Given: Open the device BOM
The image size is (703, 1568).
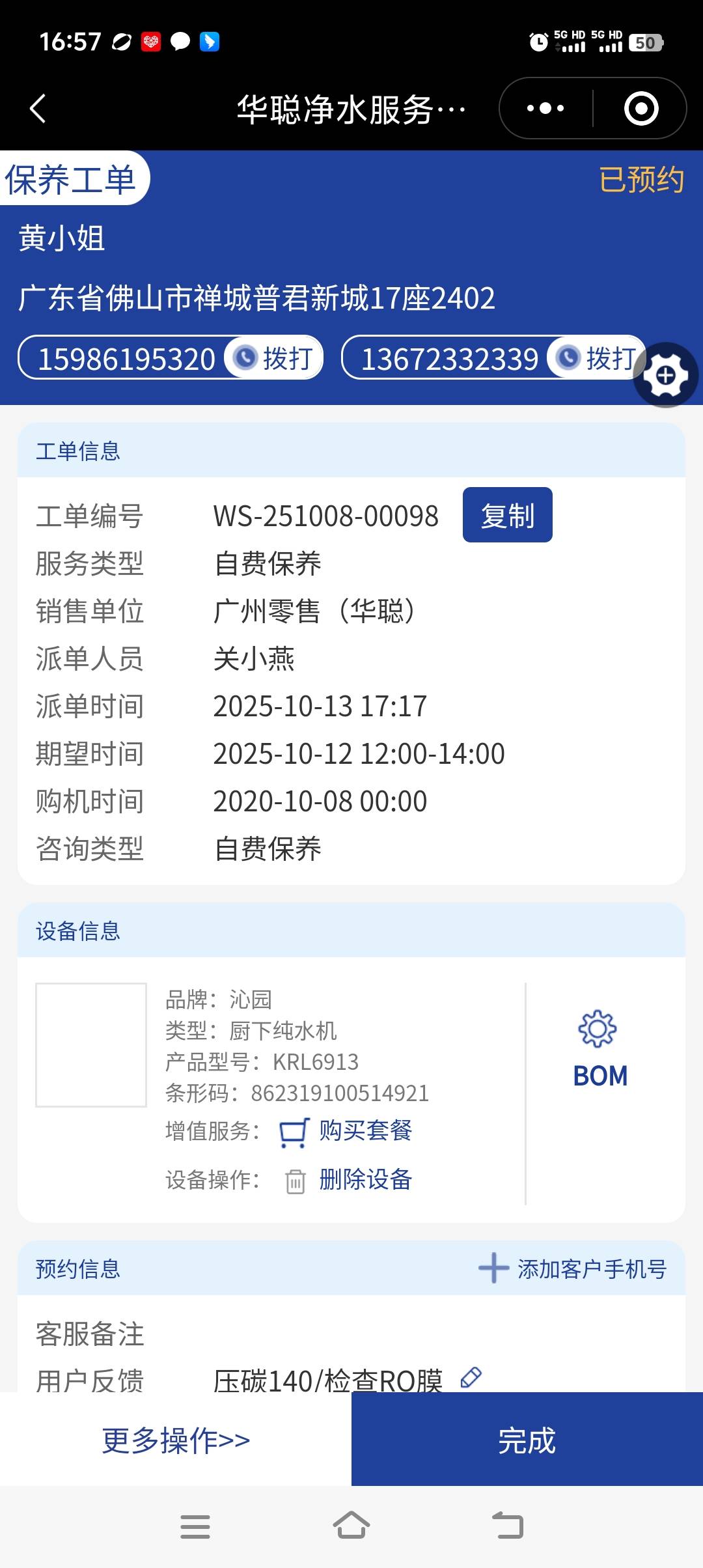Looking at the screenshot, I should pyautogui.click(x=600, y=1049).
